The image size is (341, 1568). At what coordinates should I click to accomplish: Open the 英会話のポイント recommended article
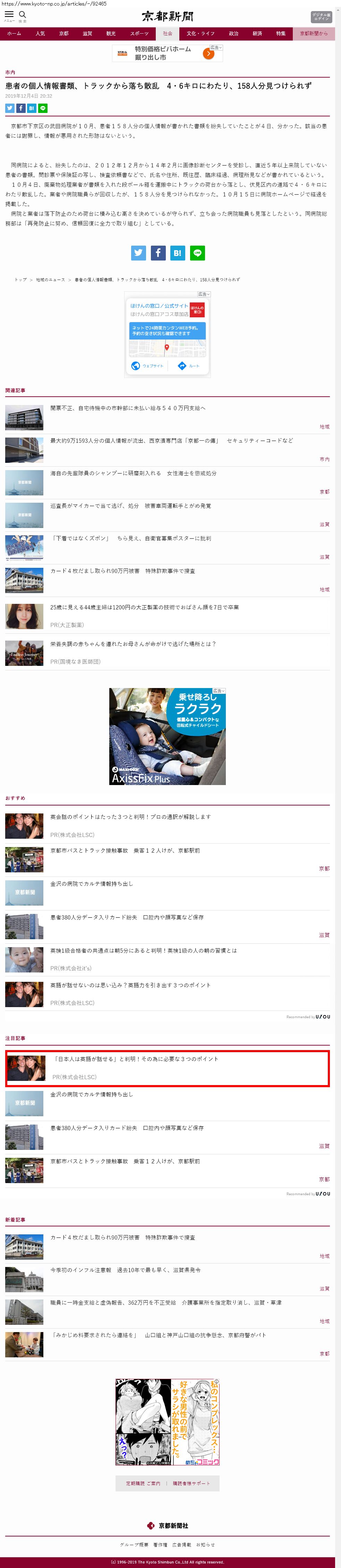pyautogui.click(x=130, y=816)
